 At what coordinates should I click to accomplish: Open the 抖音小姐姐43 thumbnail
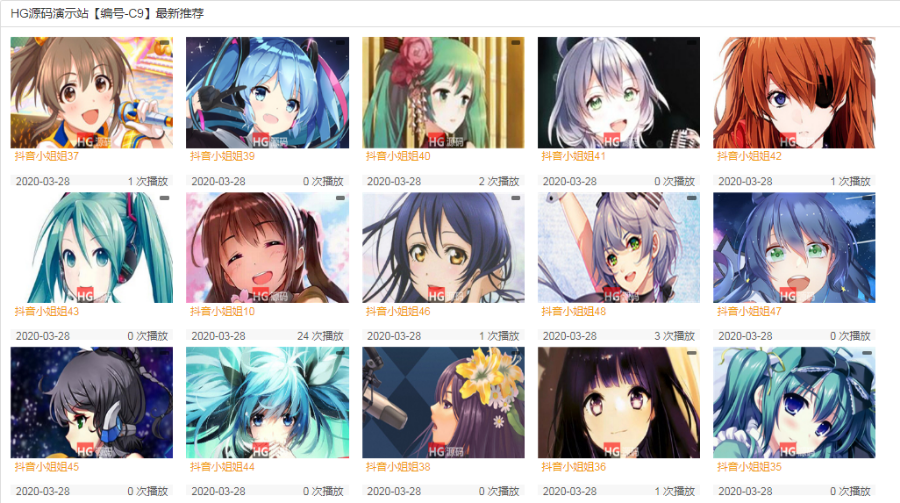(x=91, y=247)
